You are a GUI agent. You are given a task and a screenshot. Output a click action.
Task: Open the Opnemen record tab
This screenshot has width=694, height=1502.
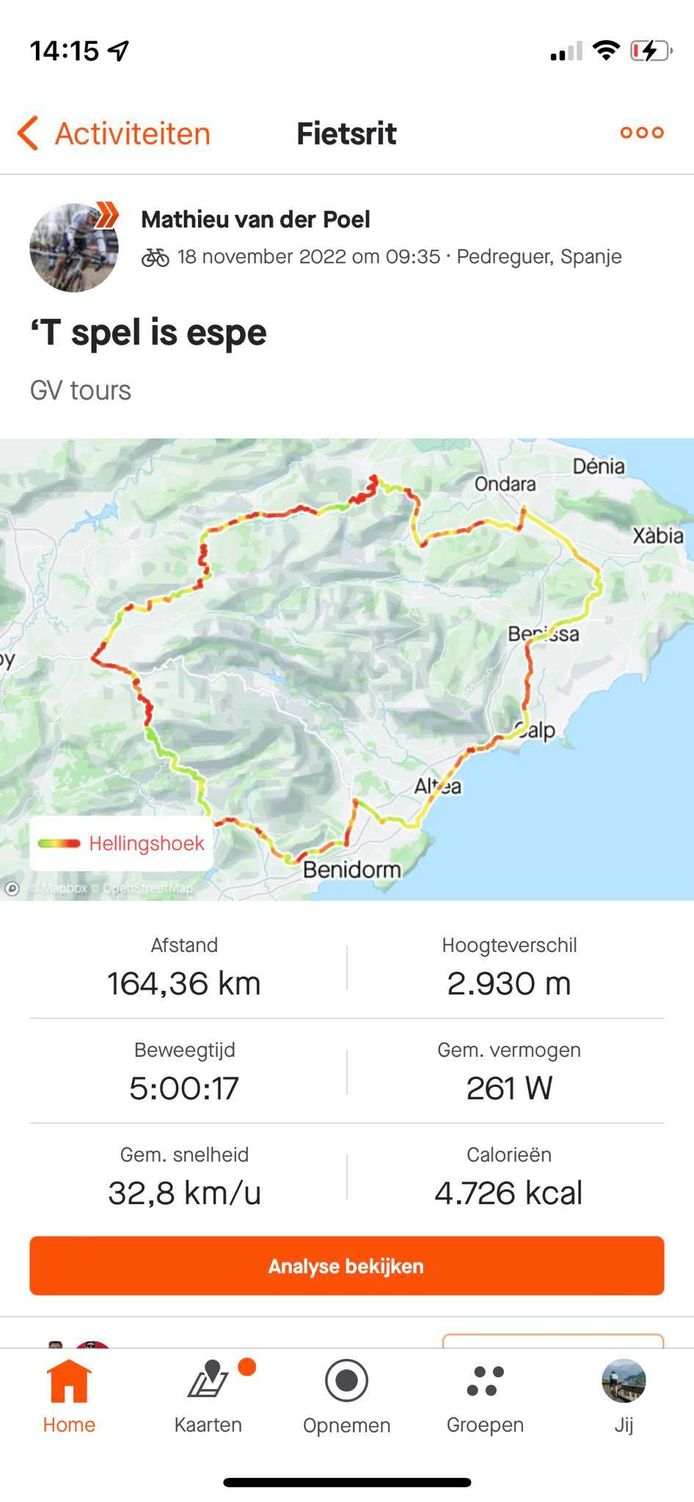point(347,1396)
